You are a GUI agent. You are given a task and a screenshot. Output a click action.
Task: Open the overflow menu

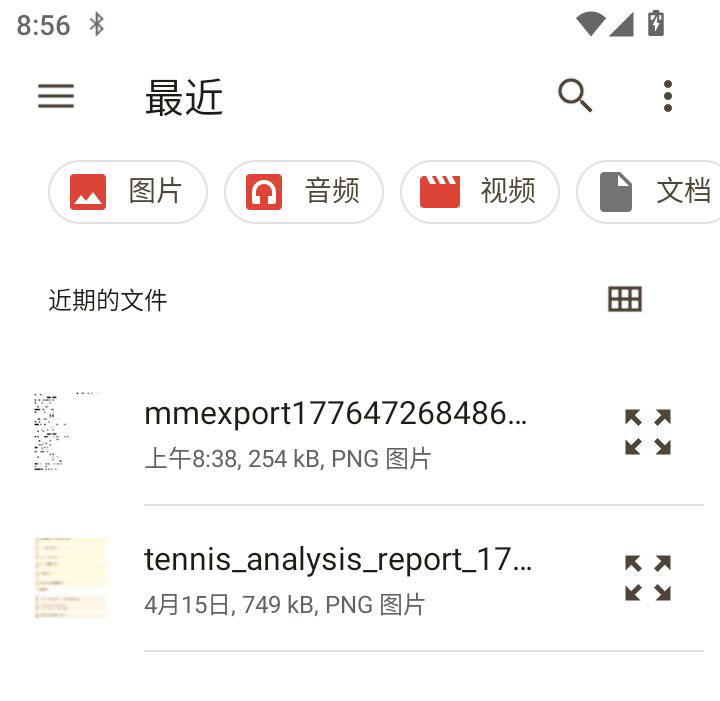667,96
